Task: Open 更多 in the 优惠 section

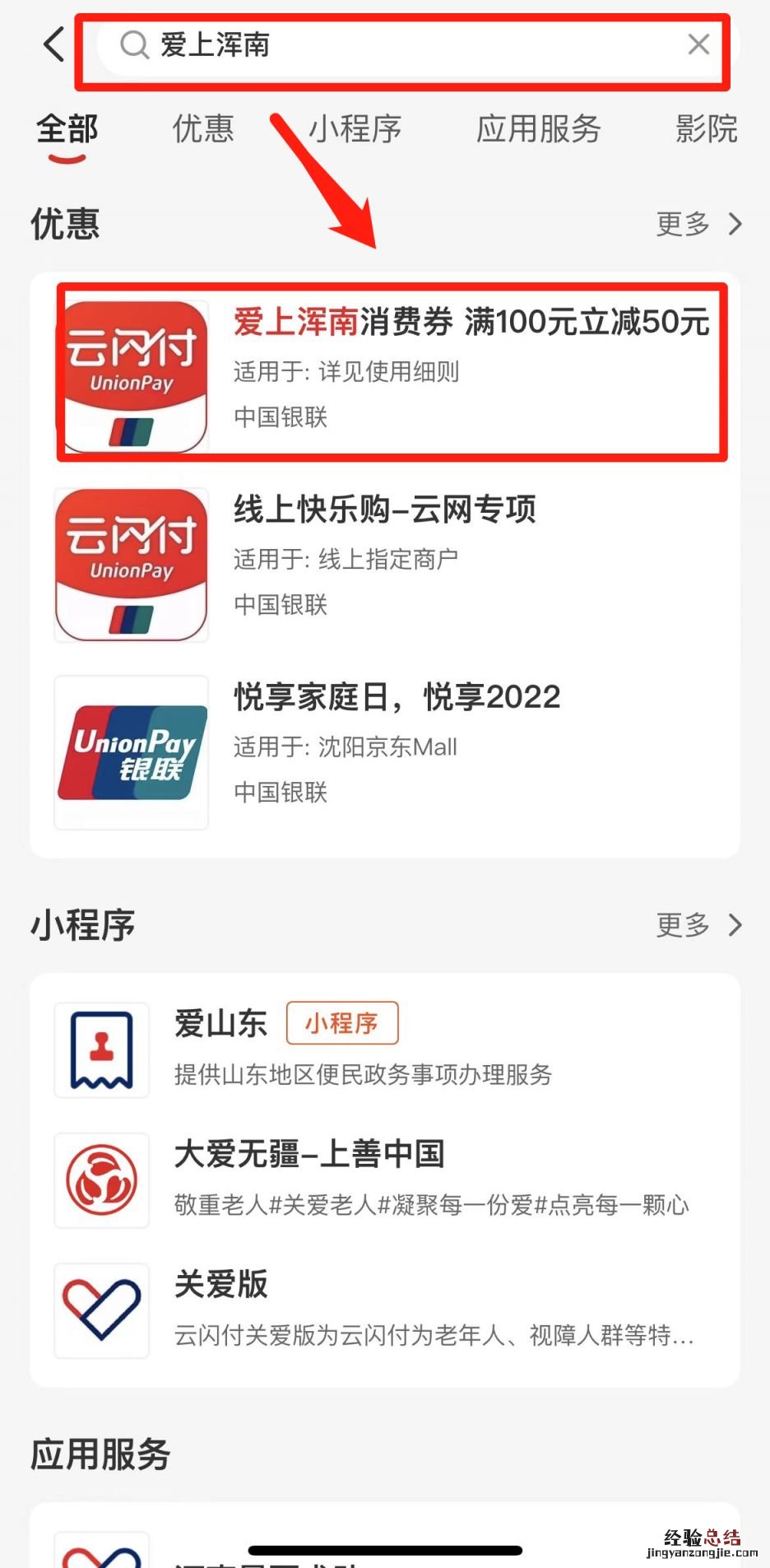Action: (698, 224)
